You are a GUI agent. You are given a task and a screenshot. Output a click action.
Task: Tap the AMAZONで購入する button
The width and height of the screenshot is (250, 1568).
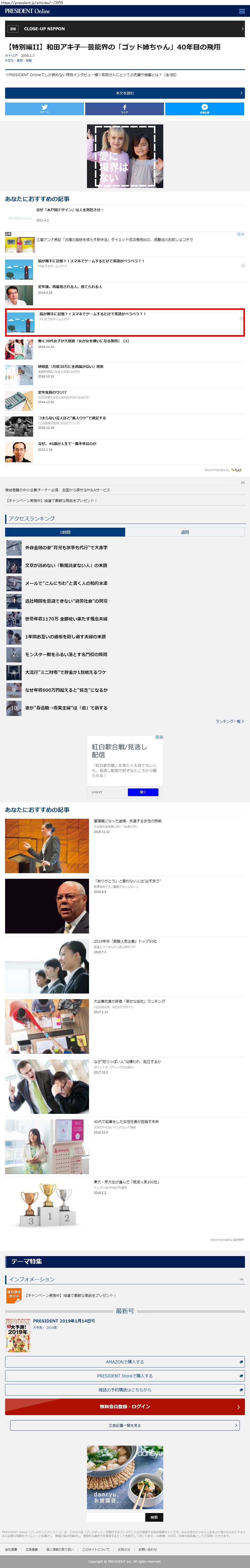[125, 1362]
